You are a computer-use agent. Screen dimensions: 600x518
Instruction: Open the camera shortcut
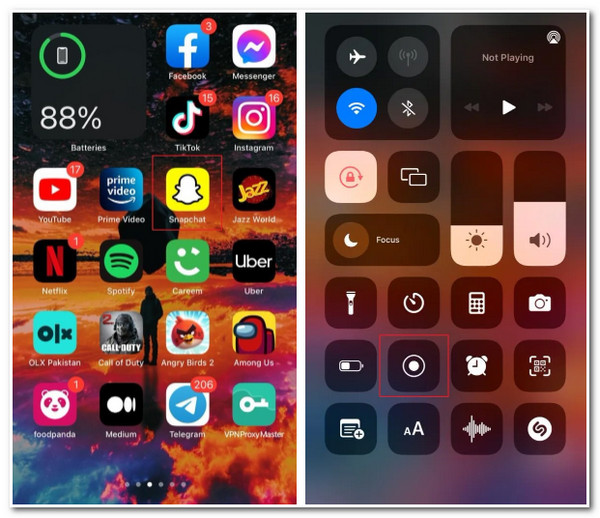click(x=540, y=303)
